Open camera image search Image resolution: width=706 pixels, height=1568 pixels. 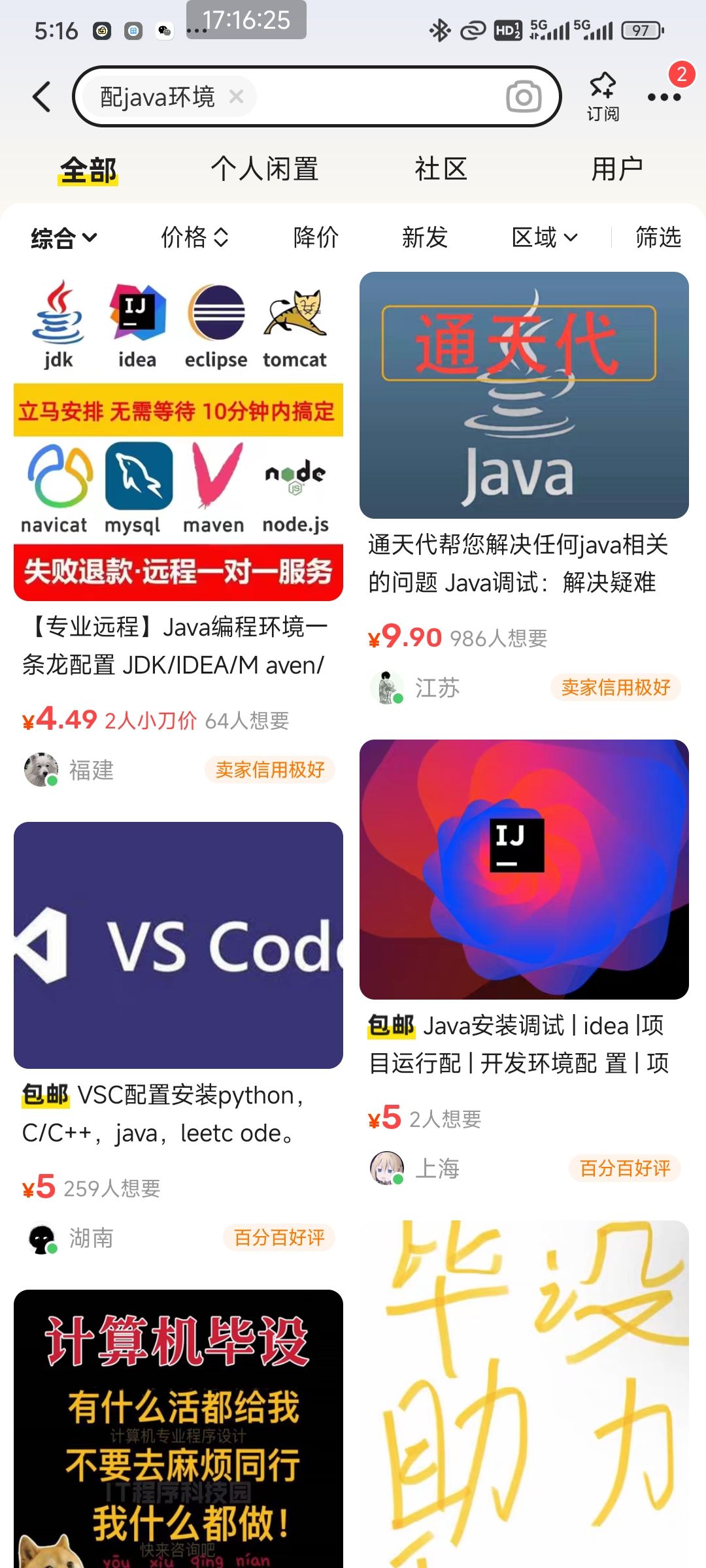(x=524, y=97)
